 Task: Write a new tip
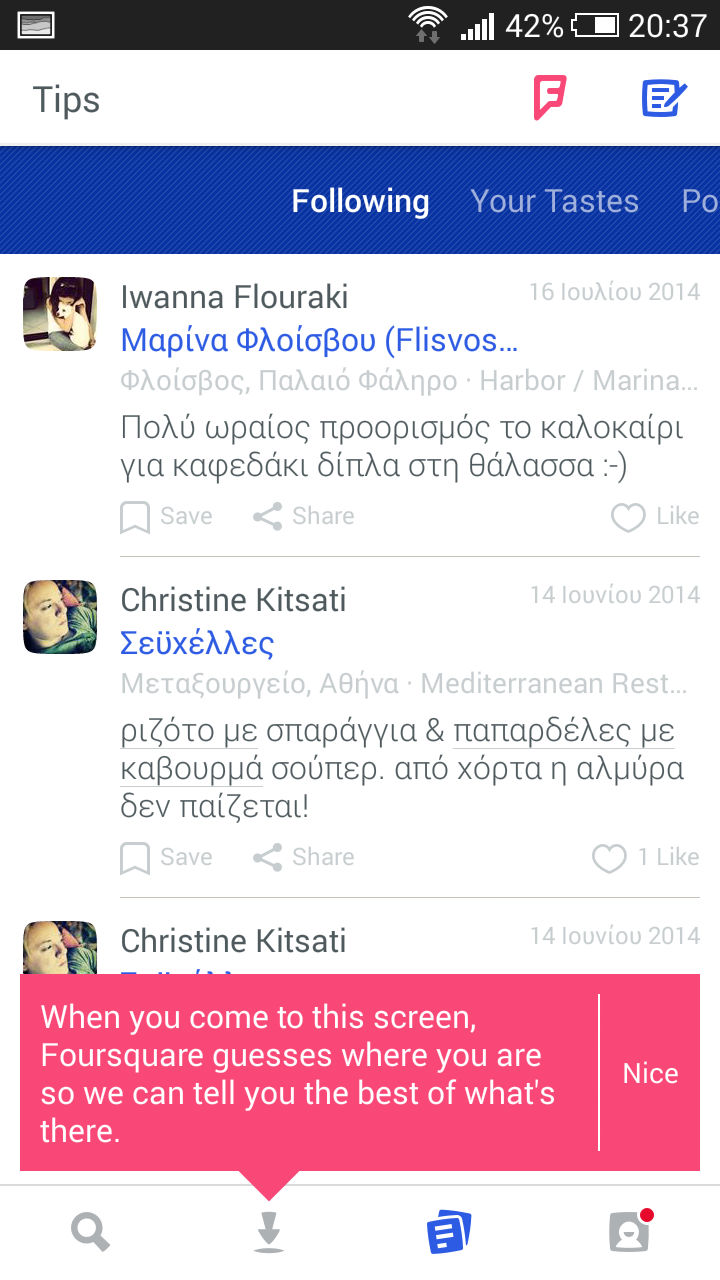[664, 99]
